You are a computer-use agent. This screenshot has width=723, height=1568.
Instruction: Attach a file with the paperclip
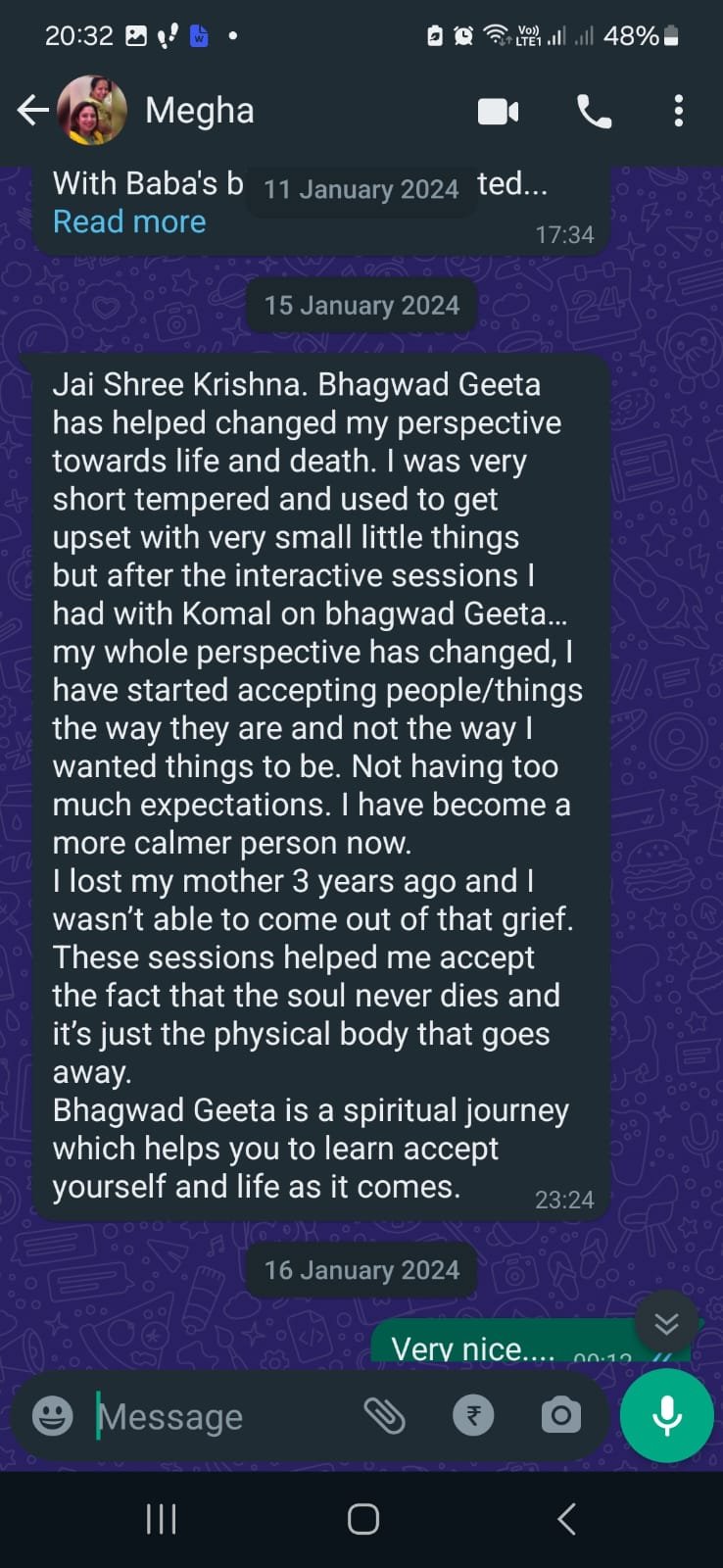(x=384, y=1416)
